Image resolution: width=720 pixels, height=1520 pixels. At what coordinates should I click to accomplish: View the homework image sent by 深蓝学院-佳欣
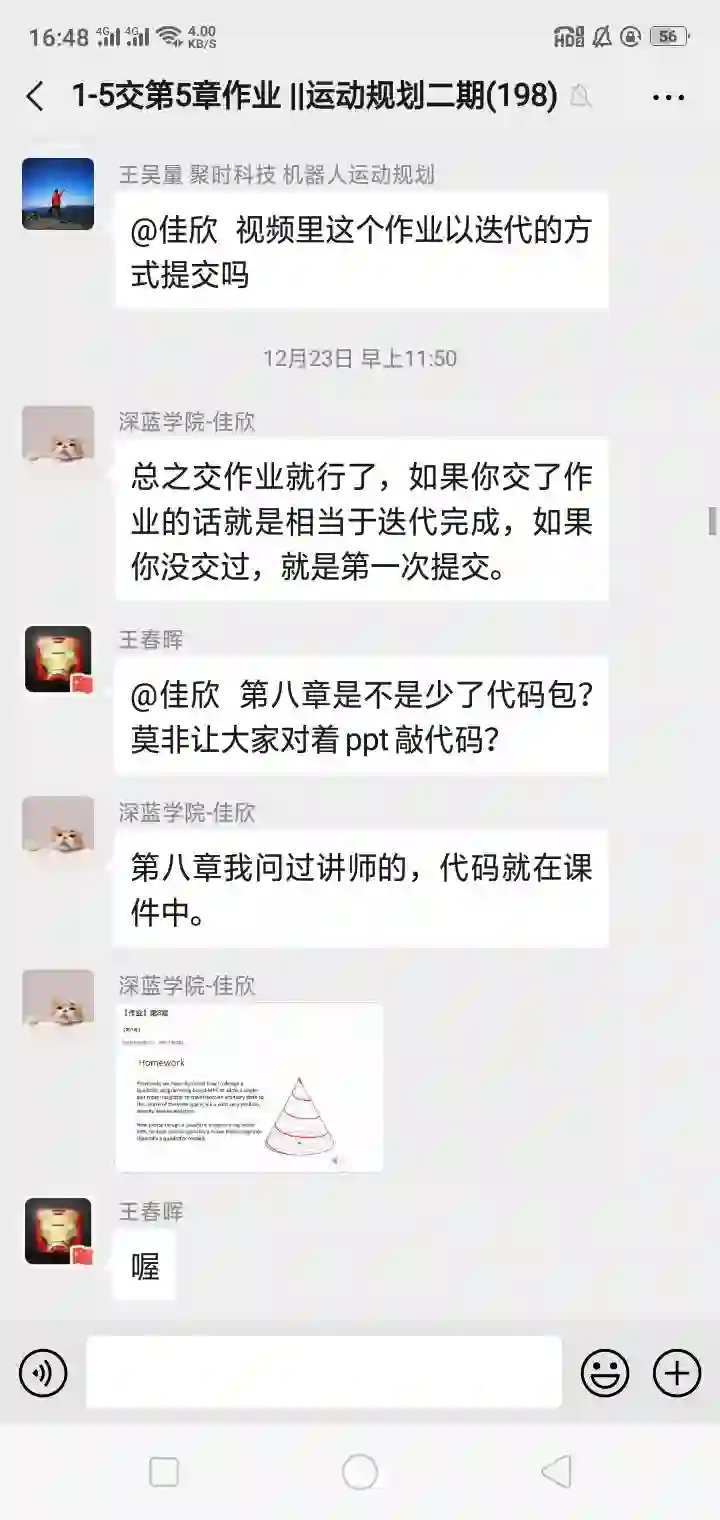(x=249, y=1086)
